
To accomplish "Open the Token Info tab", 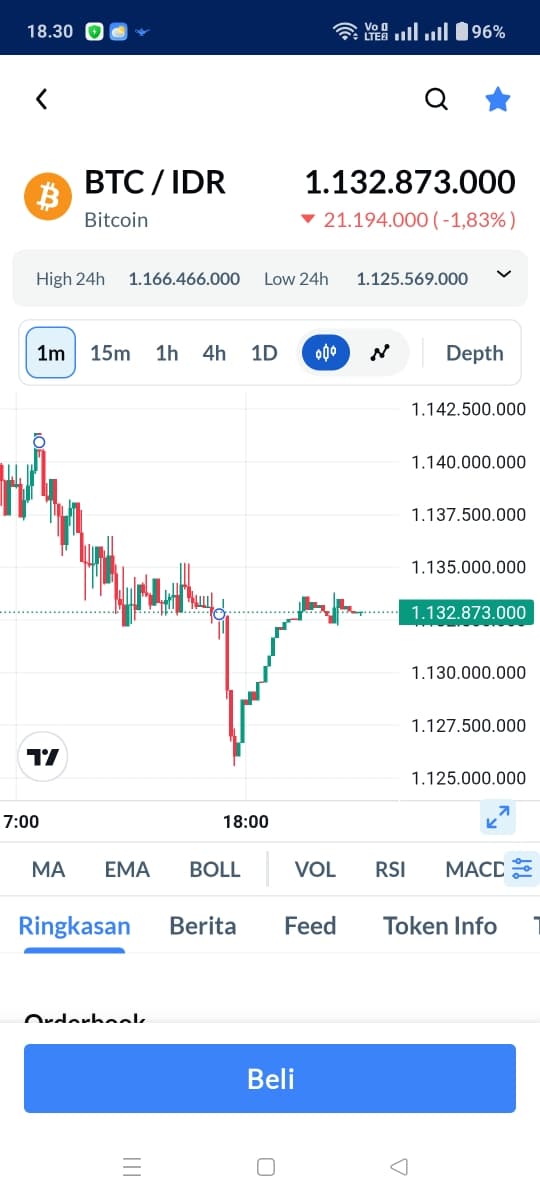I will pyautogui.click(x=440, y=926).
